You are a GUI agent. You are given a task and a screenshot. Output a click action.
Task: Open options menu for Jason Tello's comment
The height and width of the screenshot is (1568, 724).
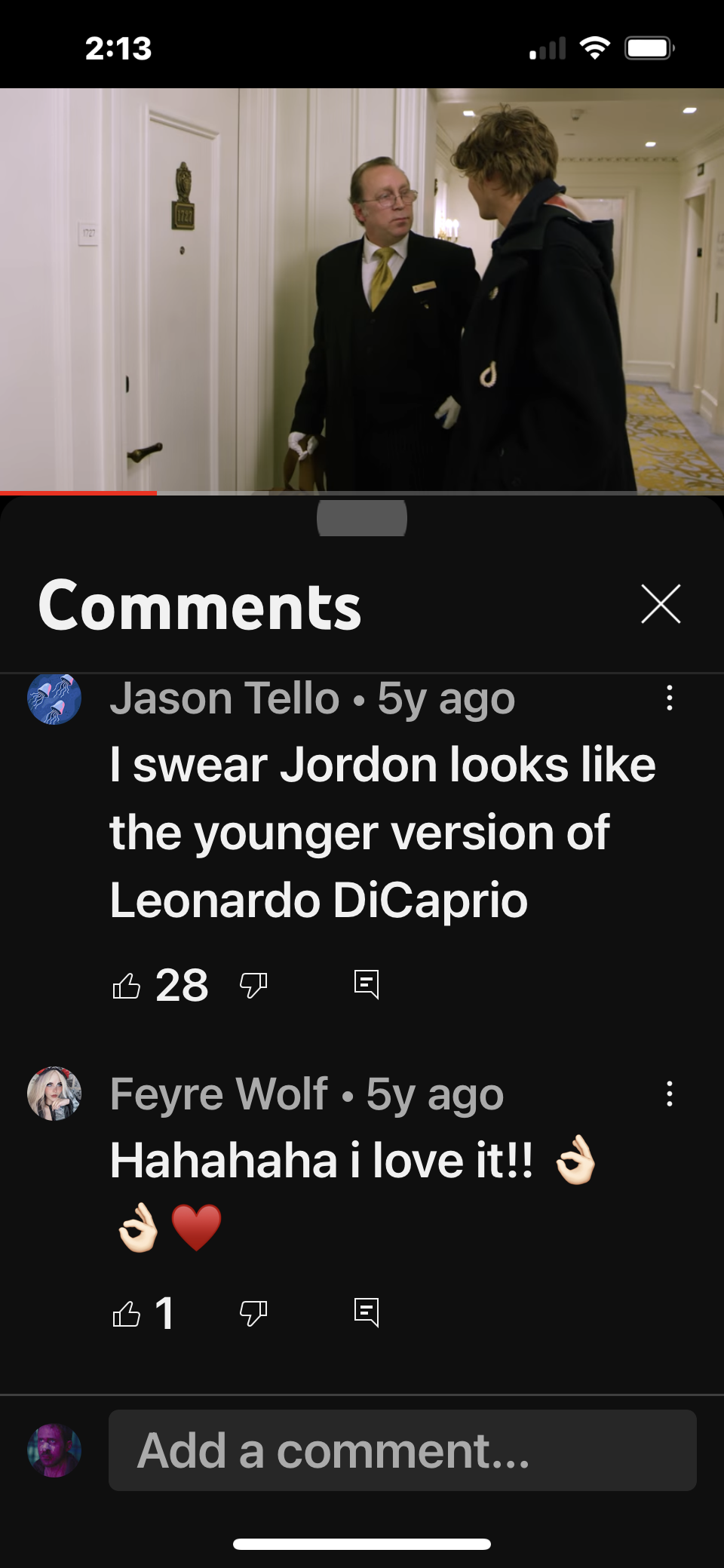(x=669, y=698)
